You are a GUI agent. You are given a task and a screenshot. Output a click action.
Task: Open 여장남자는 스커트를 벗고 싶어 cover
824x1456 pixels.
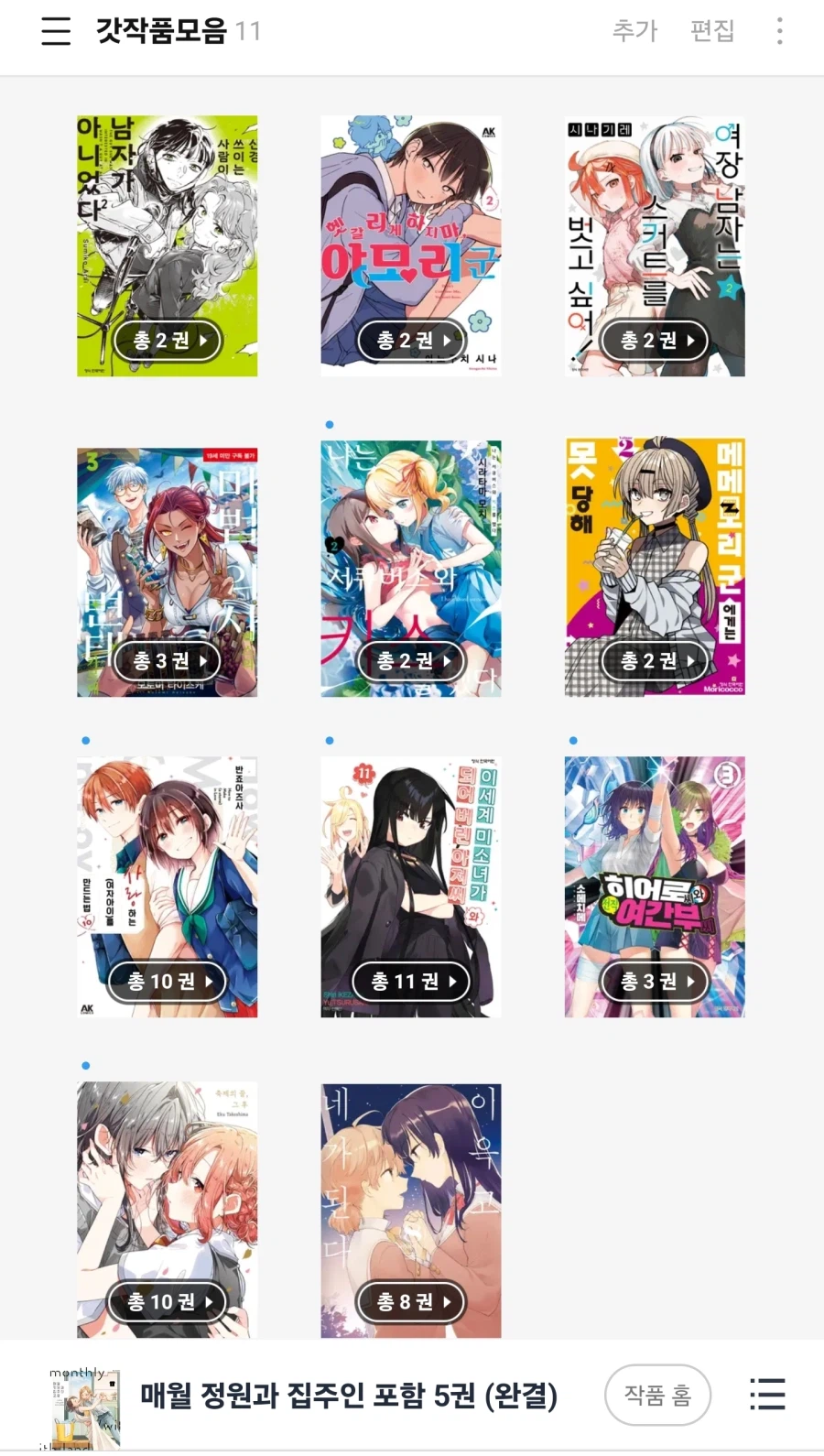[655, 245]
